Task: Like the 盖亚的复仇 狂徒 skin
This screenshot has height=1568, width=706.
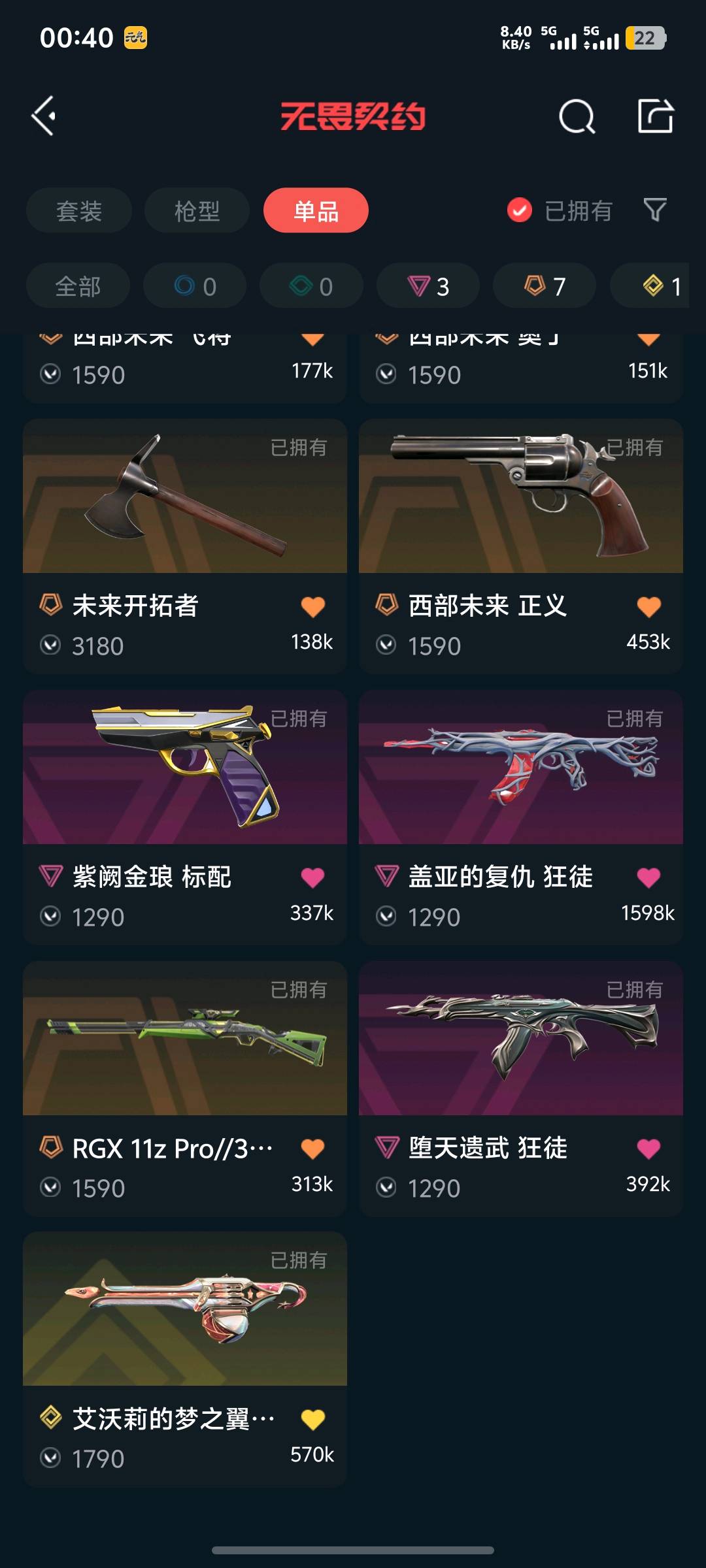Action: click(648, 877)
